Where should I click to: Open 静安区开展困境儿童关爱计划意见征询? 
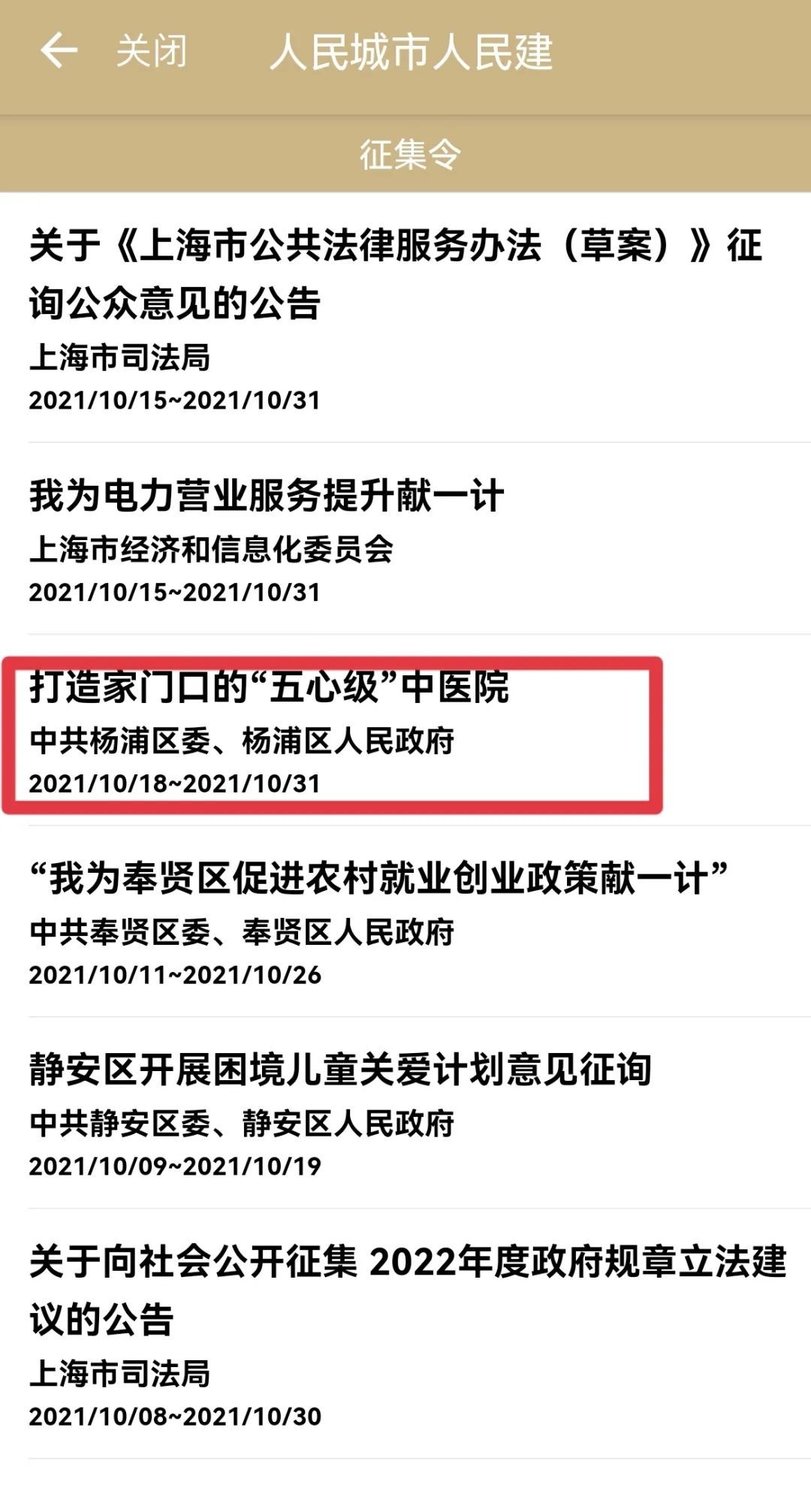340,1070
